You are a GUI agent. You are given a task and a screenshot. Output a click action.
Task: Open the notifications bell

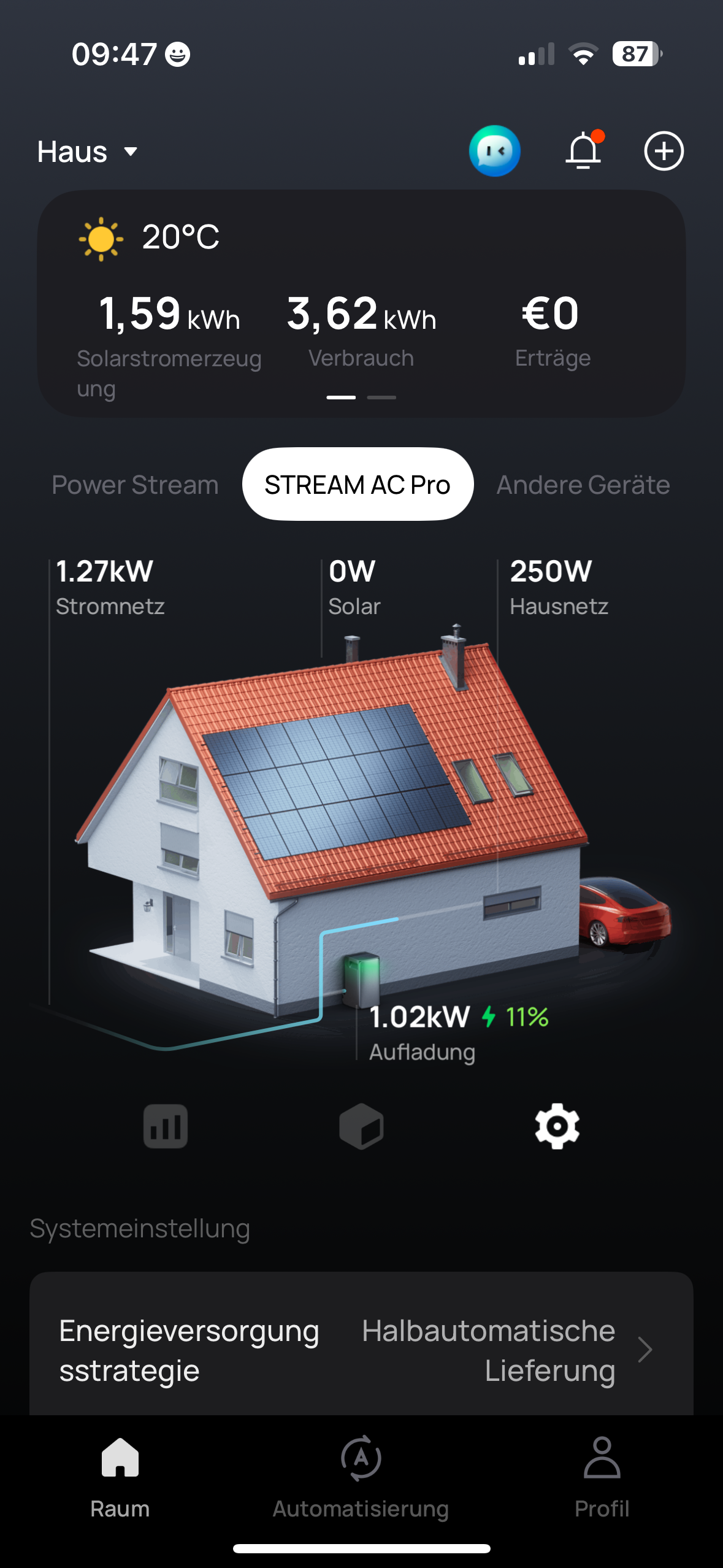coord(583,151)
